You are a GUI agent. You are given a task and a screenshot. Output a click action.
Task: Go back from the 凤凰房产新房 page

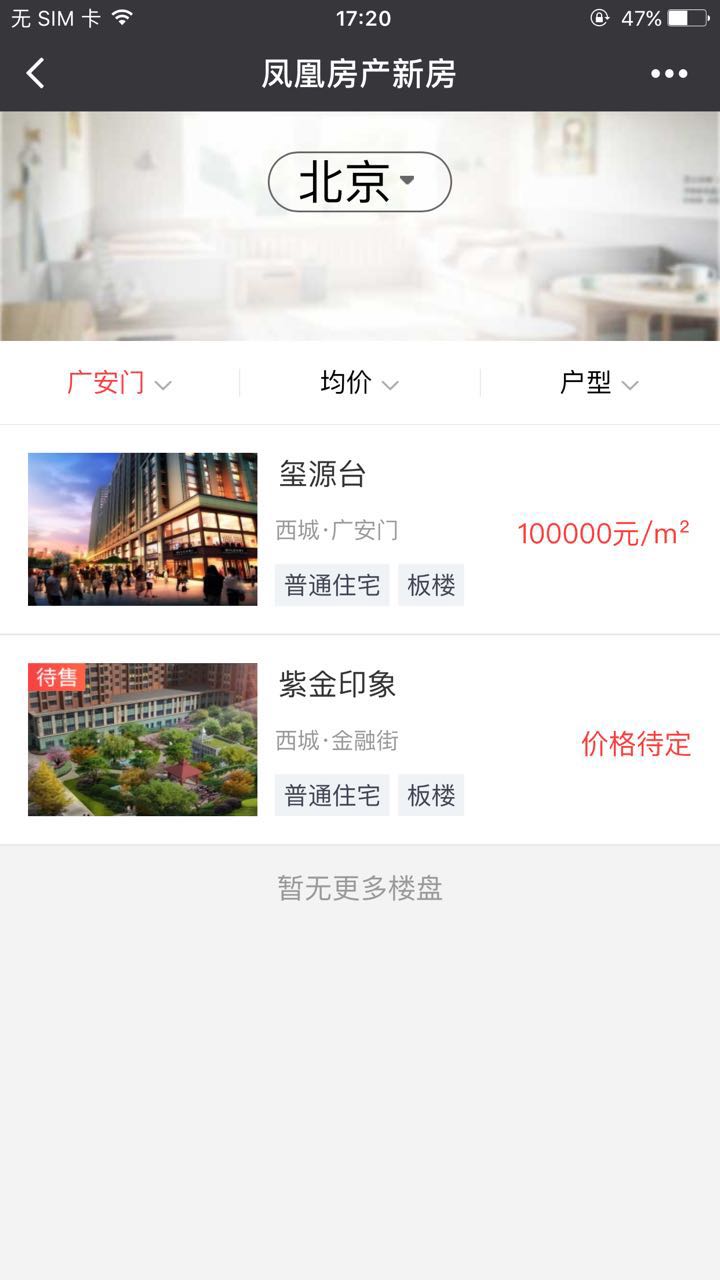click(x=36, y=73)
